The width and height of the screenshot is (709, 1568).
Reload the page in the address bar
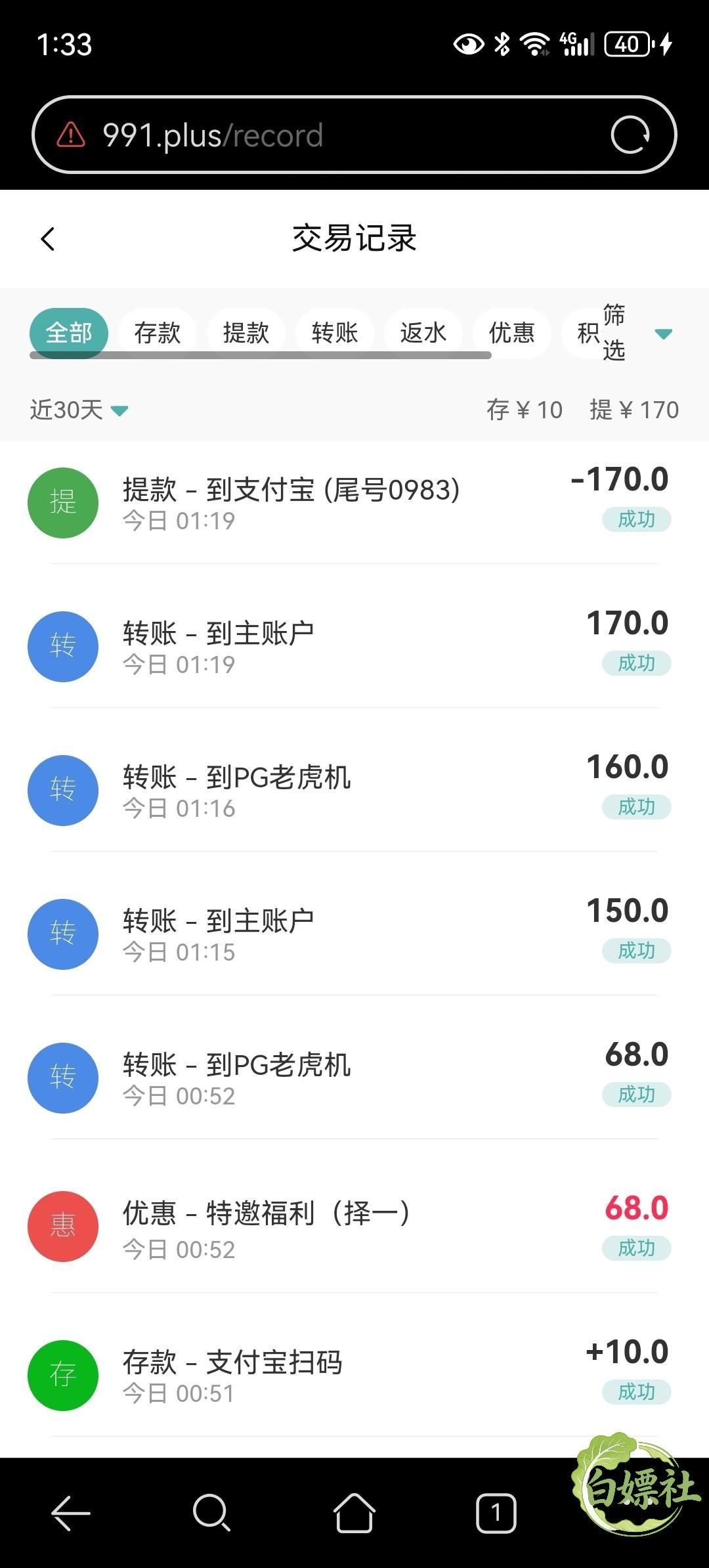[x=630, y=135]
